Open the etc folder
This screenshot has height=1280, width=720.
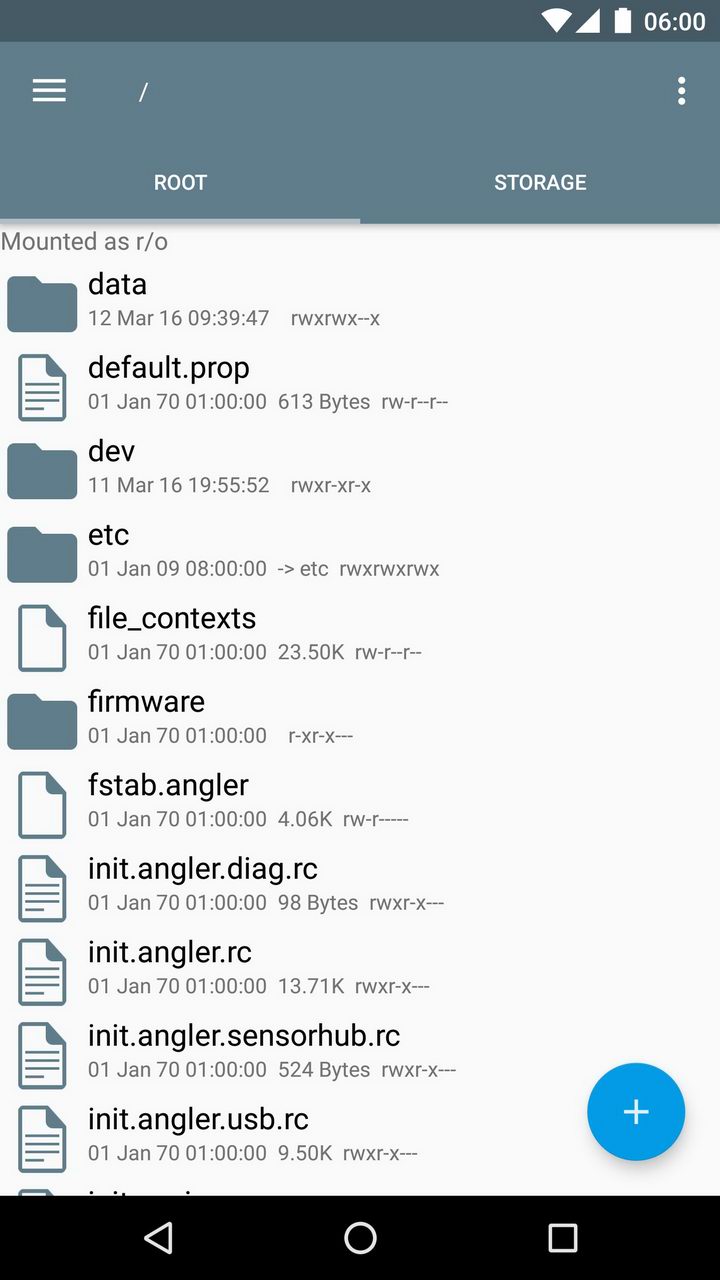click(360, 552)
